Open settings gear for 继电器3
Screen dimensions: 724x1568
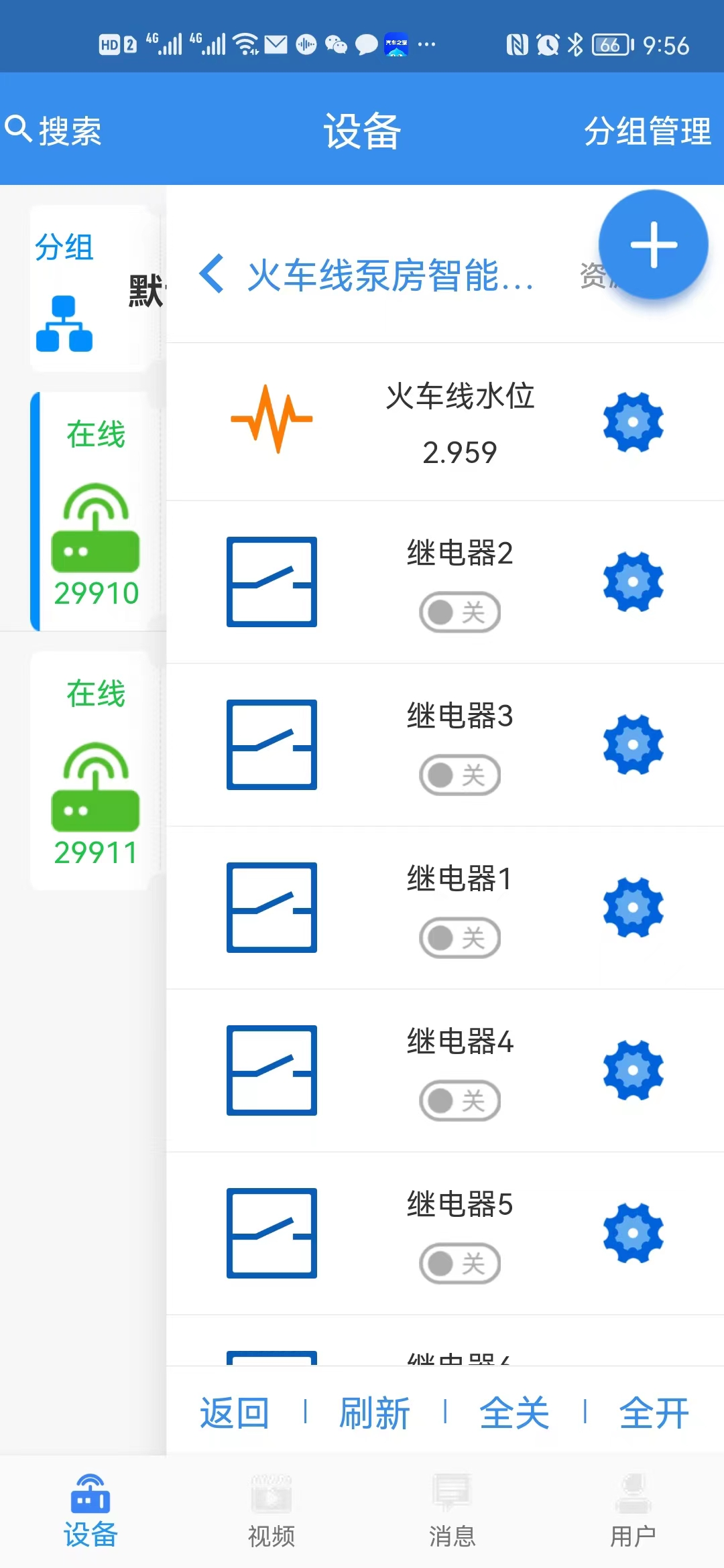click(x=633, y=744)
